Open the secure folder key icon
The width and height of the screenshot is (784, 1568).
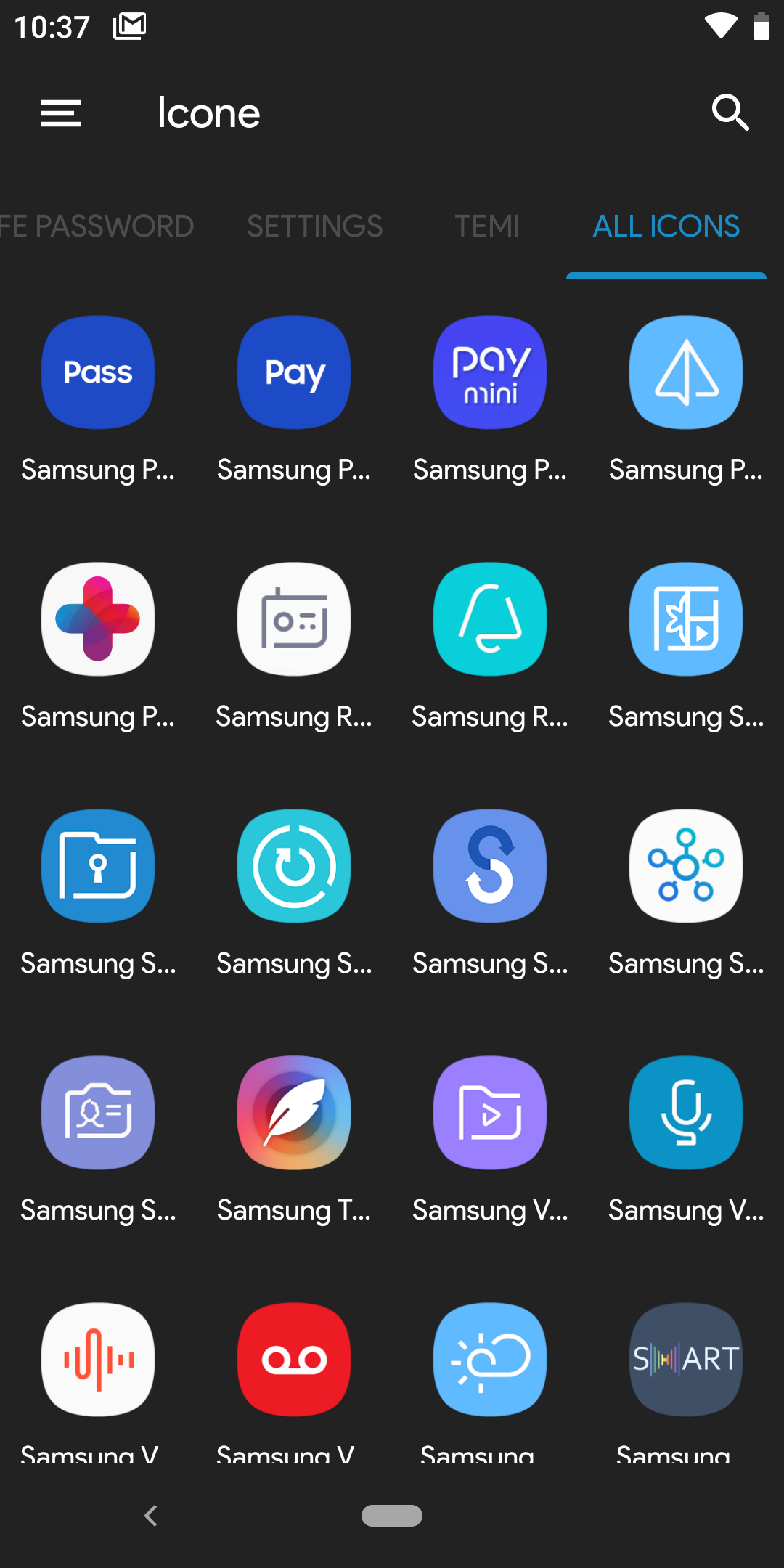coord(98,866)
